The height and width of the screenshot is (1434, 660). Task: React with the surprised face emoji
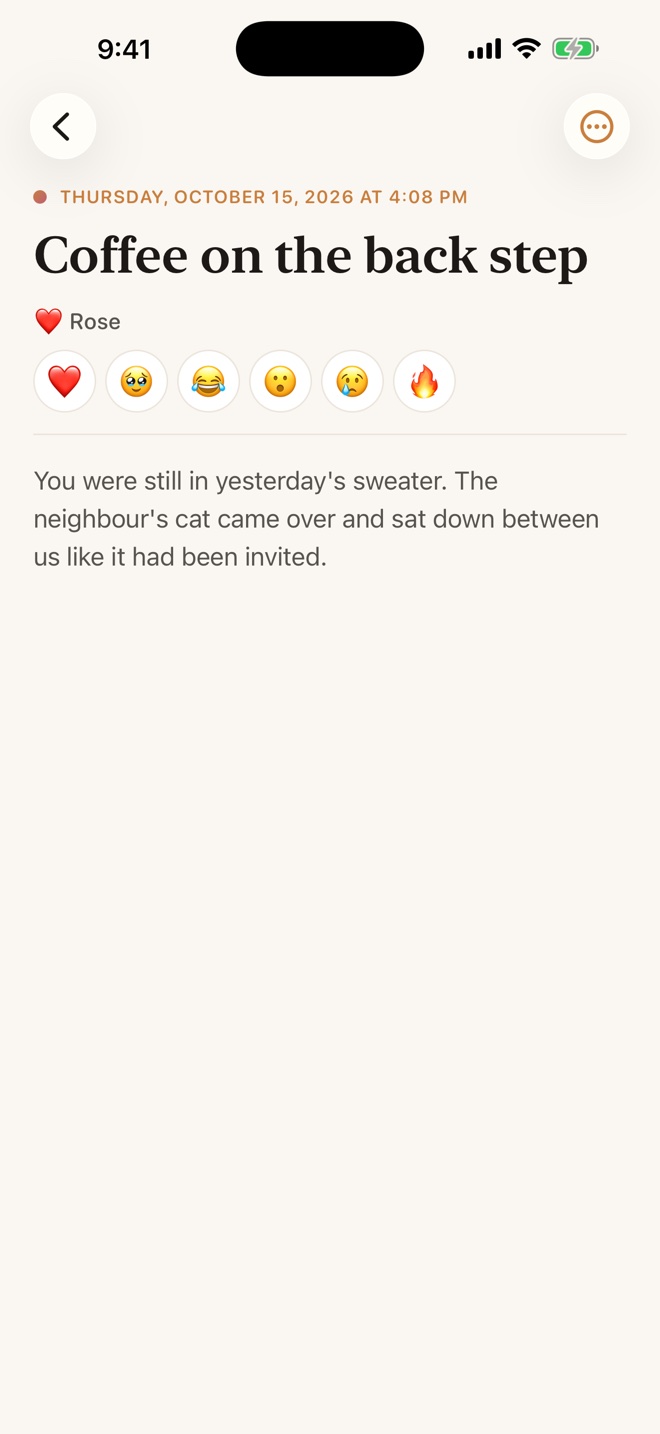point(281,381)
